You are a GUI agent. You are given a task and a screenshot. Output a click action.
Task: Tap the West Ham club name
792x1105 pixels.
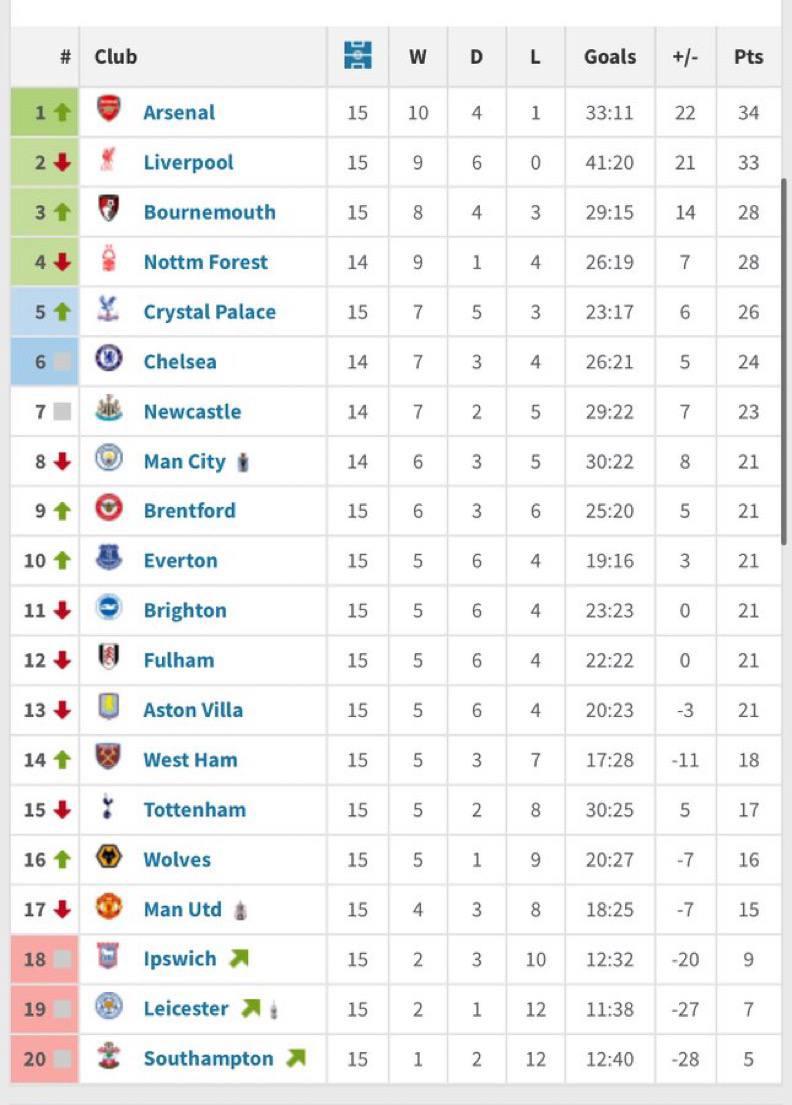[x=190, y=760]
